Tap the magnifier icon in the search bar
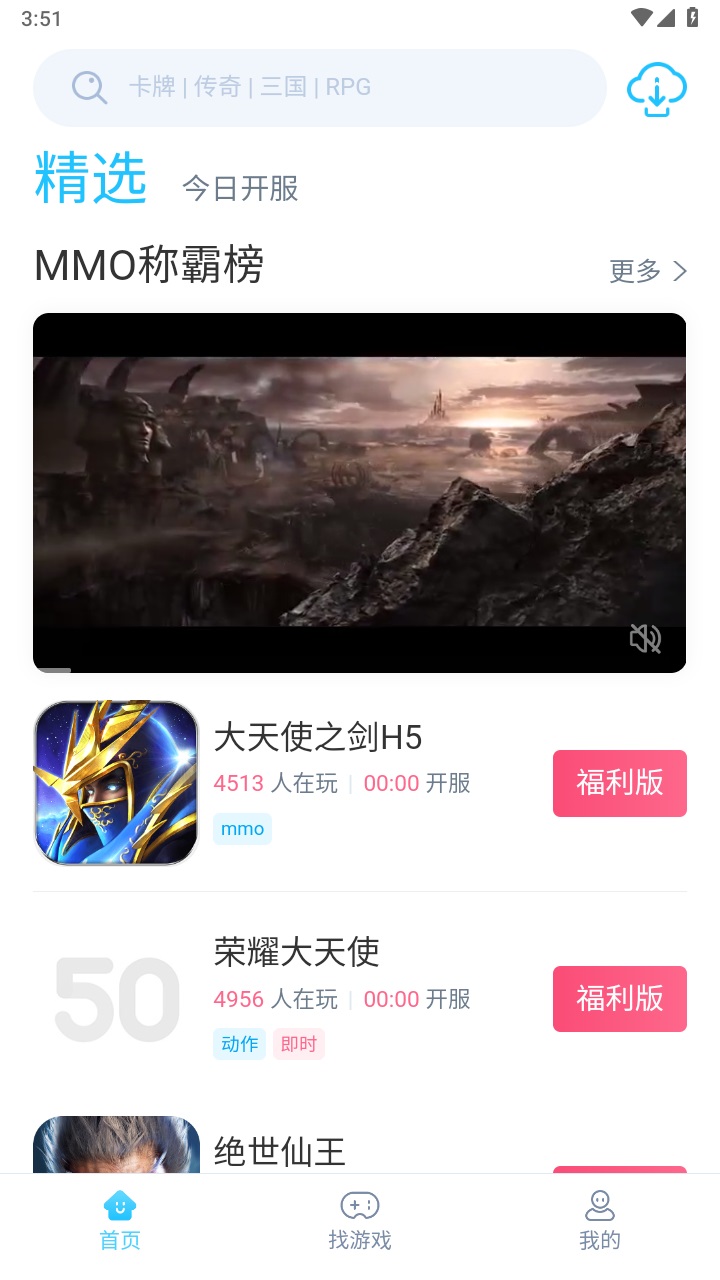This screenshot has height=1280, width=720. click(89, 87)
